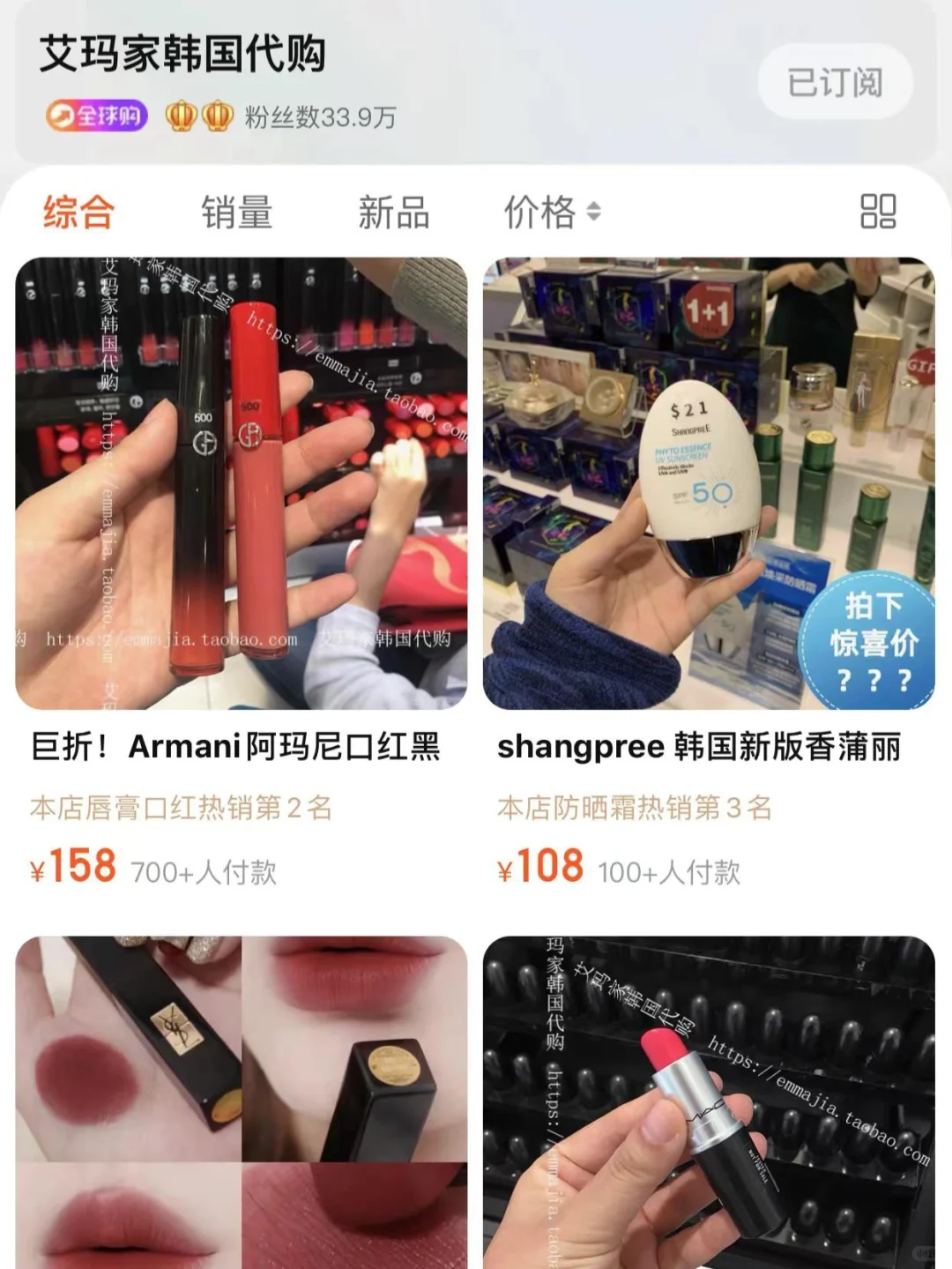Switch to the 综合 tab

click(78, 213)
